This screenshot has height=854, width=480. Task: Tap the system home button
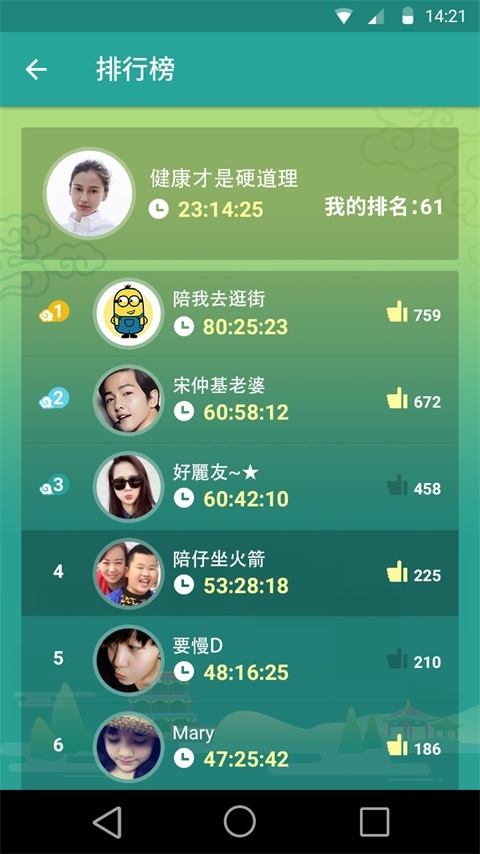pos(240,821)
